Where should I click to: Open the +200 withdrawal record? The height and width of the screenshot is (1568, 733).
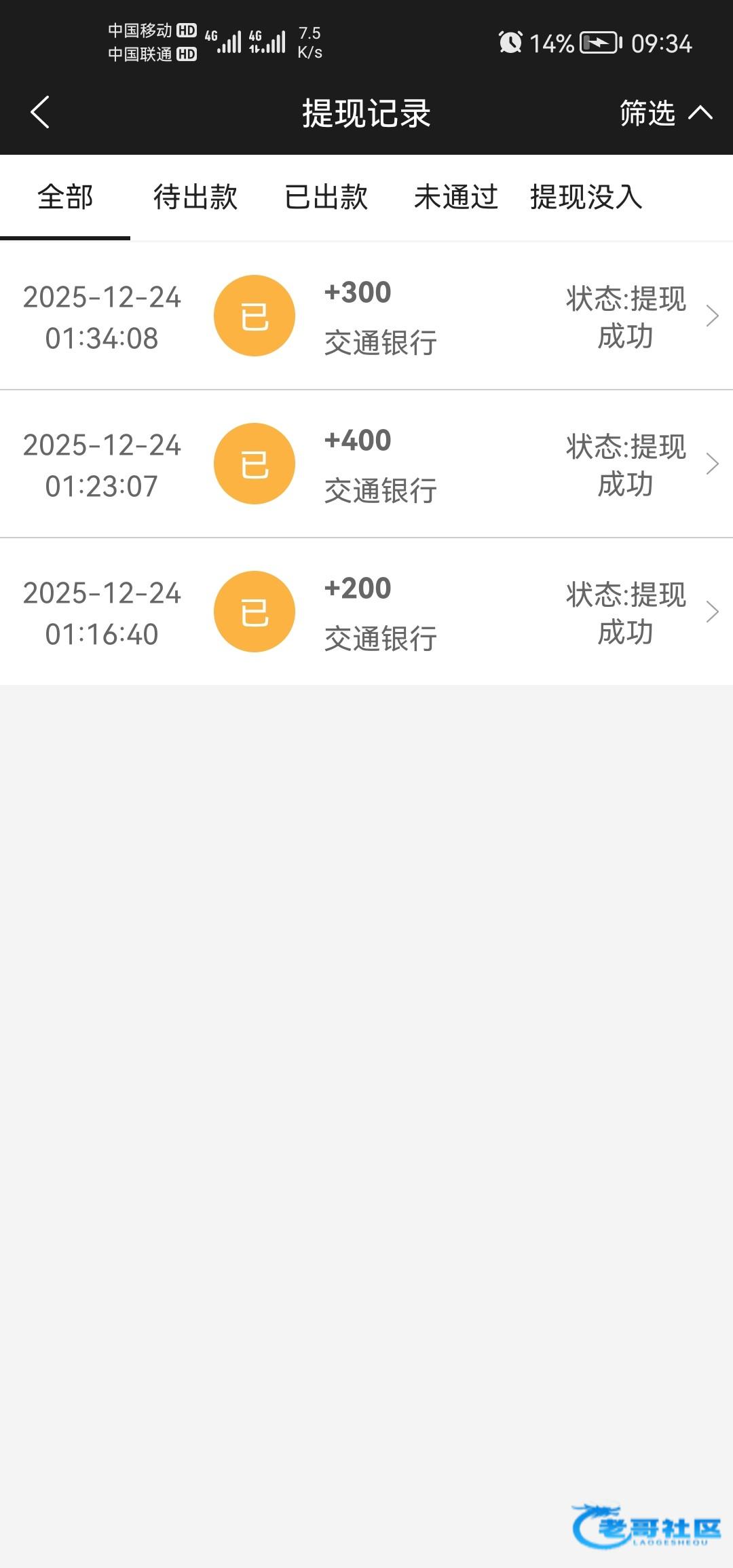[366, 612]
